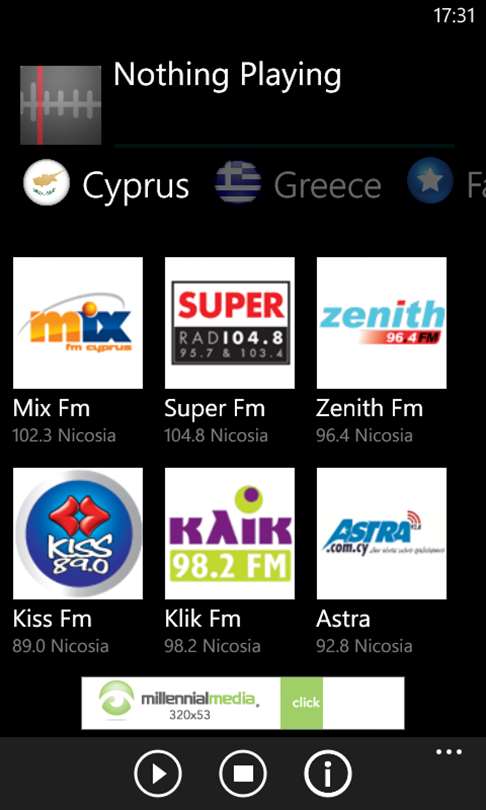Choose the Kiss Fm 89.0 station
Image resolution: width=486 pixels, height=810 pixels.
(77, 562)
